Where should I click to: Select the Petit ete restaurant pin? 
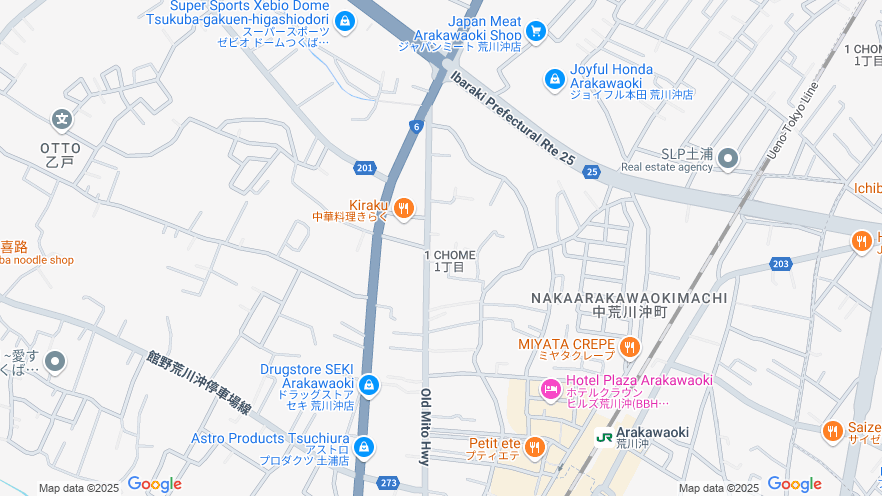coord(535,447)
